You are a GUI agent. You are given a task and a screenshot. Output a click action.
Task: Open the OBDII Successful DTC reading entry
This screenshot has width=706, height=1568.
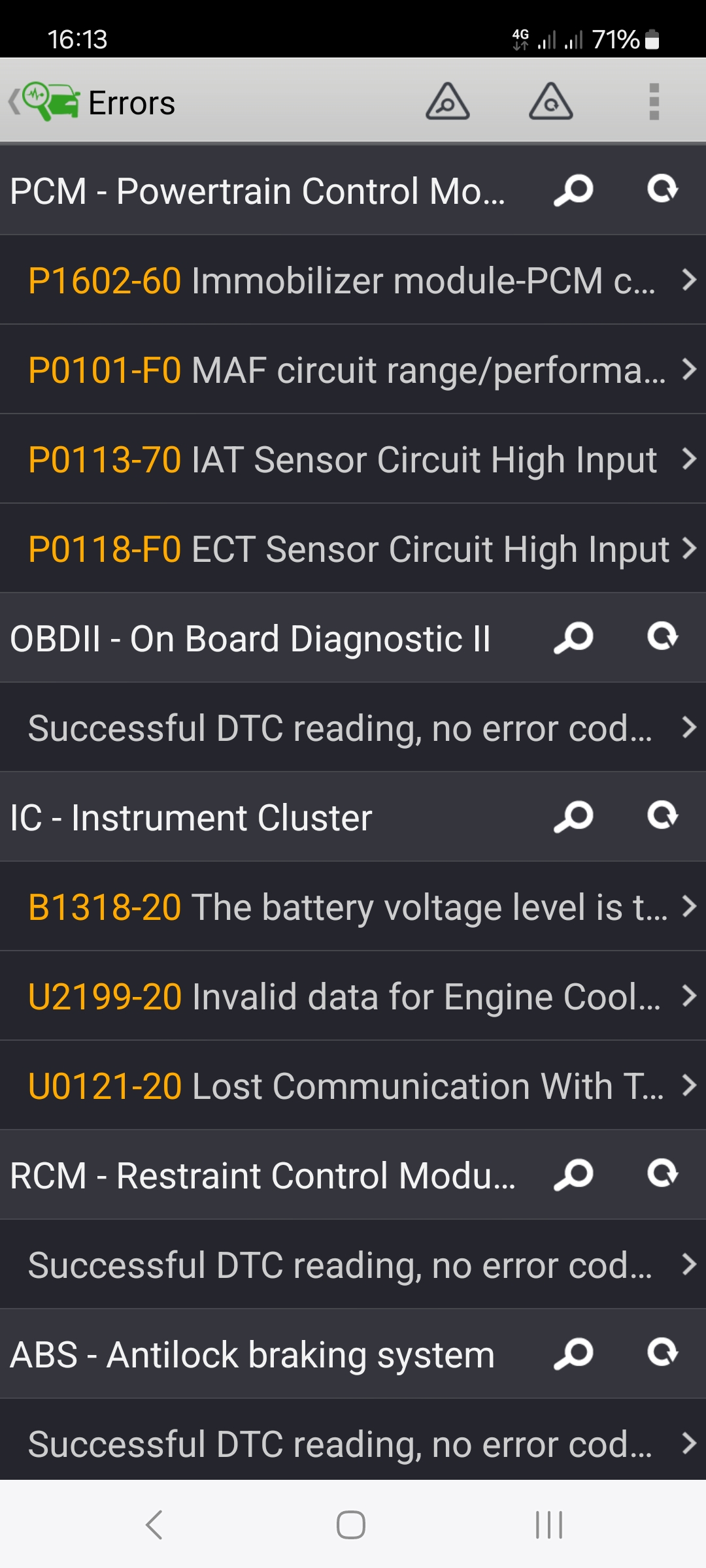pos(353,728)
